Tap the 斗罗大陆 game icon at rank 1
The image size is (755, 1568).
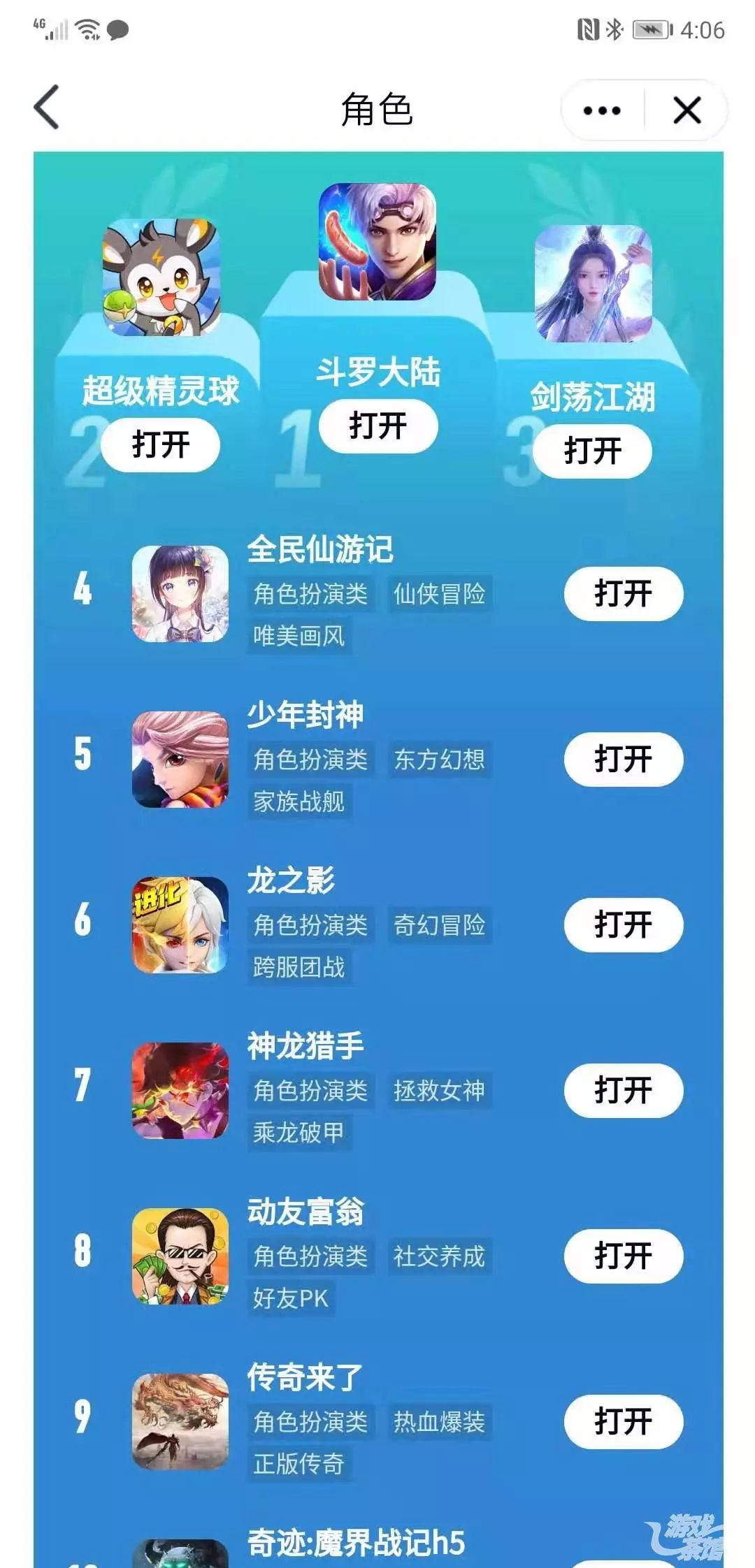377,241
